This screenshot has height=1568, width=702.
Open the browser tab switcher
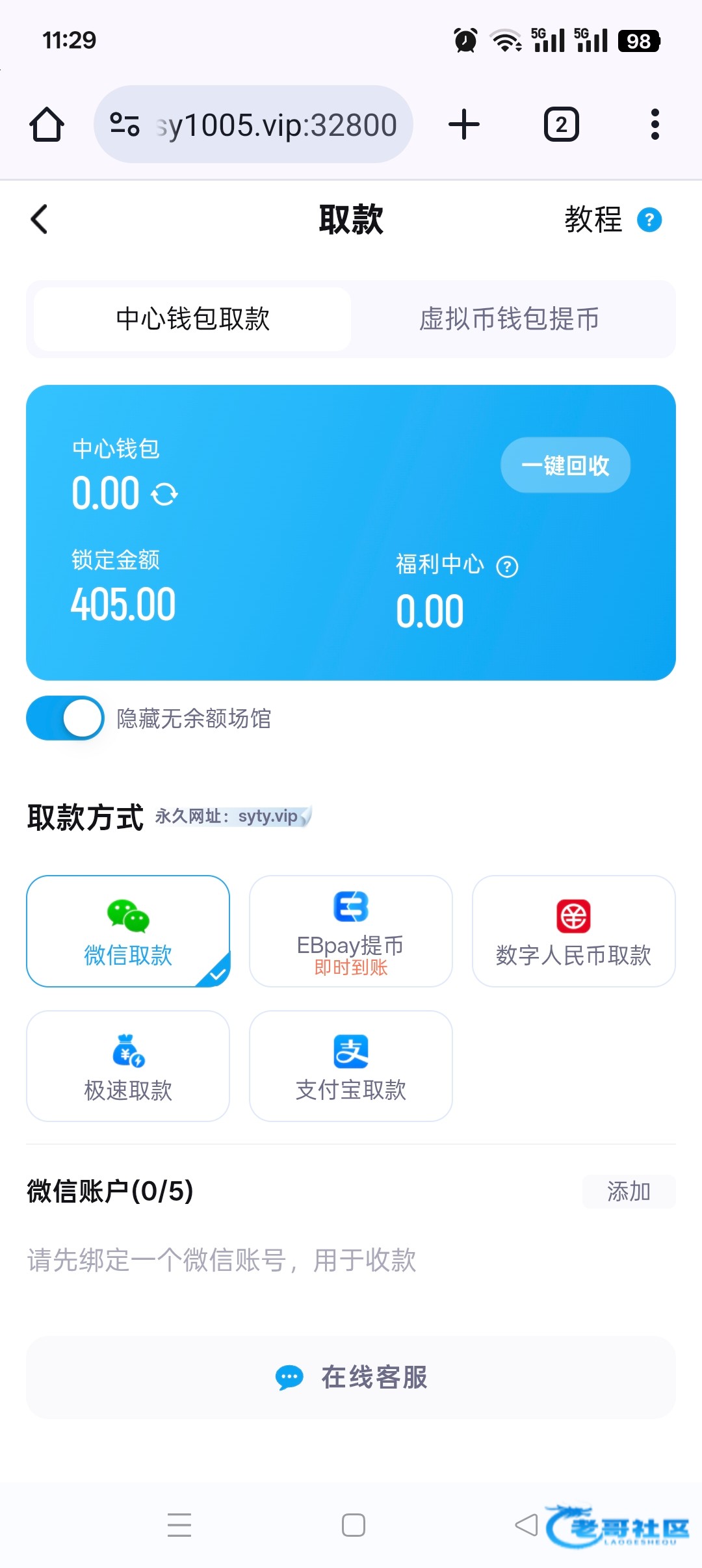tap(562, 124)
